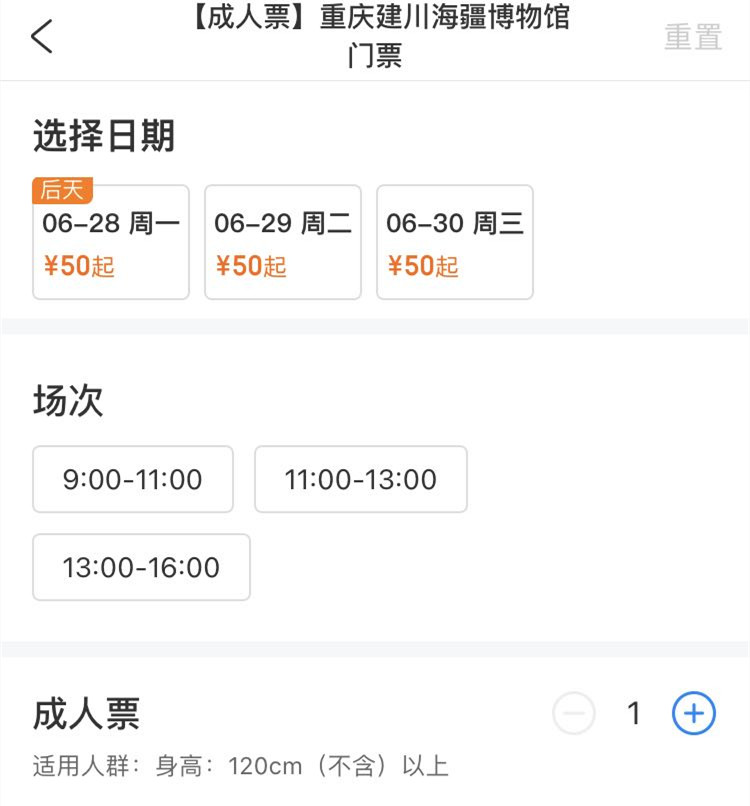
Task: Select the 13:00-16:00 session slot
Action: pyautogui.click(x=141, y=567)
